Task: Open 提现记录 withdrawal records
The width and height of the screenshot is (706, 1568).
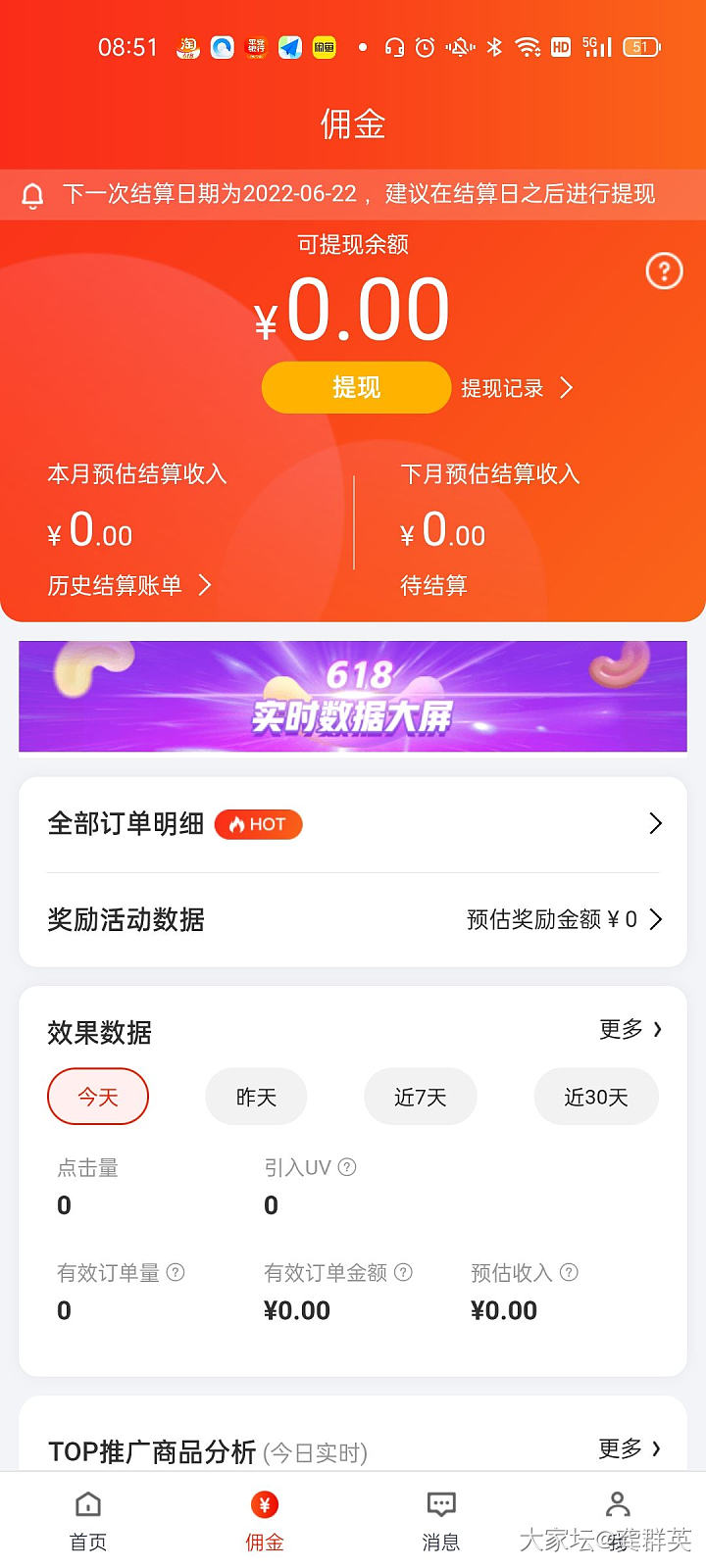Action: coord(516,389)
